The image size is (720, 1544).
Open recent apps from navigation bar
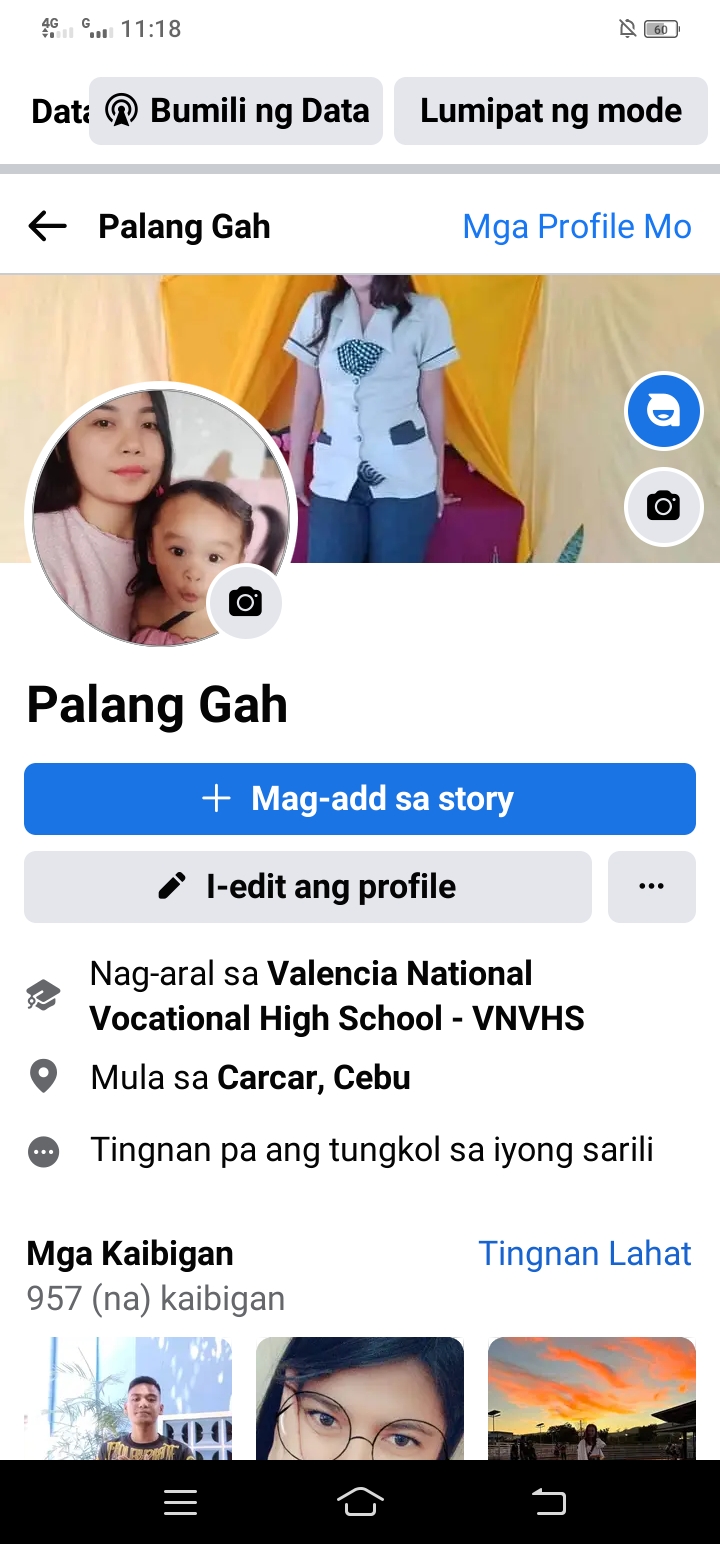click(181, 1502)
